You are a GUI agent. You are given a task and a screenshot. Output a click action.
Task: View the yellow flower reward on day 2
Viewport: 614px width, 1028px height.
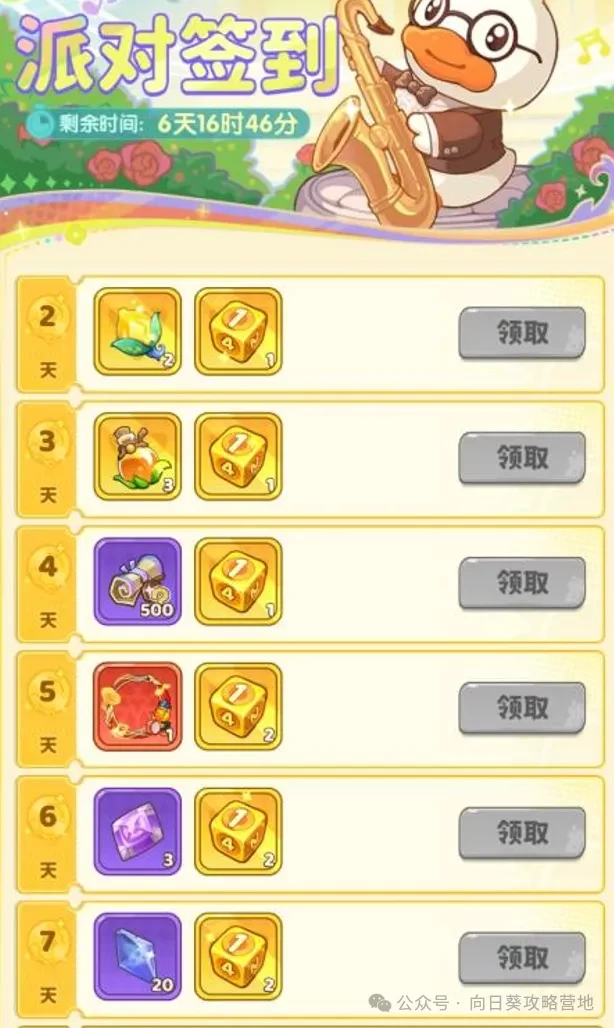[x=138, y=332]
